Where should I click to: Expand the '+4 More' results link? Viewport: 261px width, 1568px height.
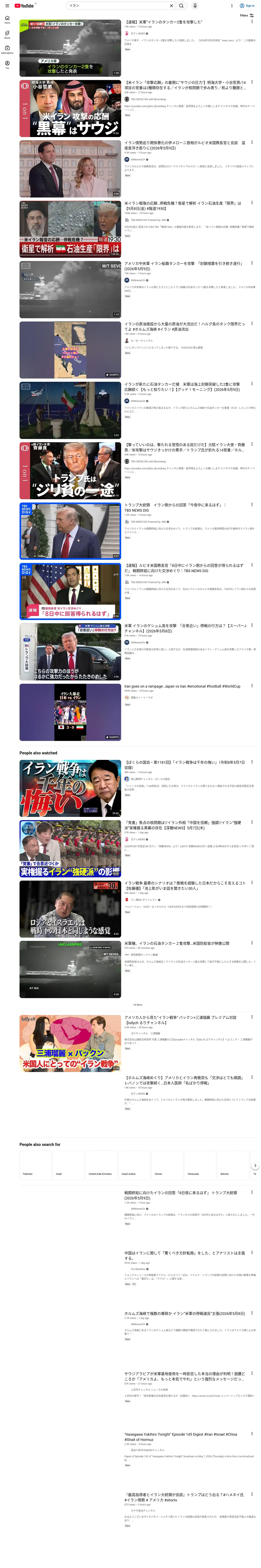tap(138, 1005)
